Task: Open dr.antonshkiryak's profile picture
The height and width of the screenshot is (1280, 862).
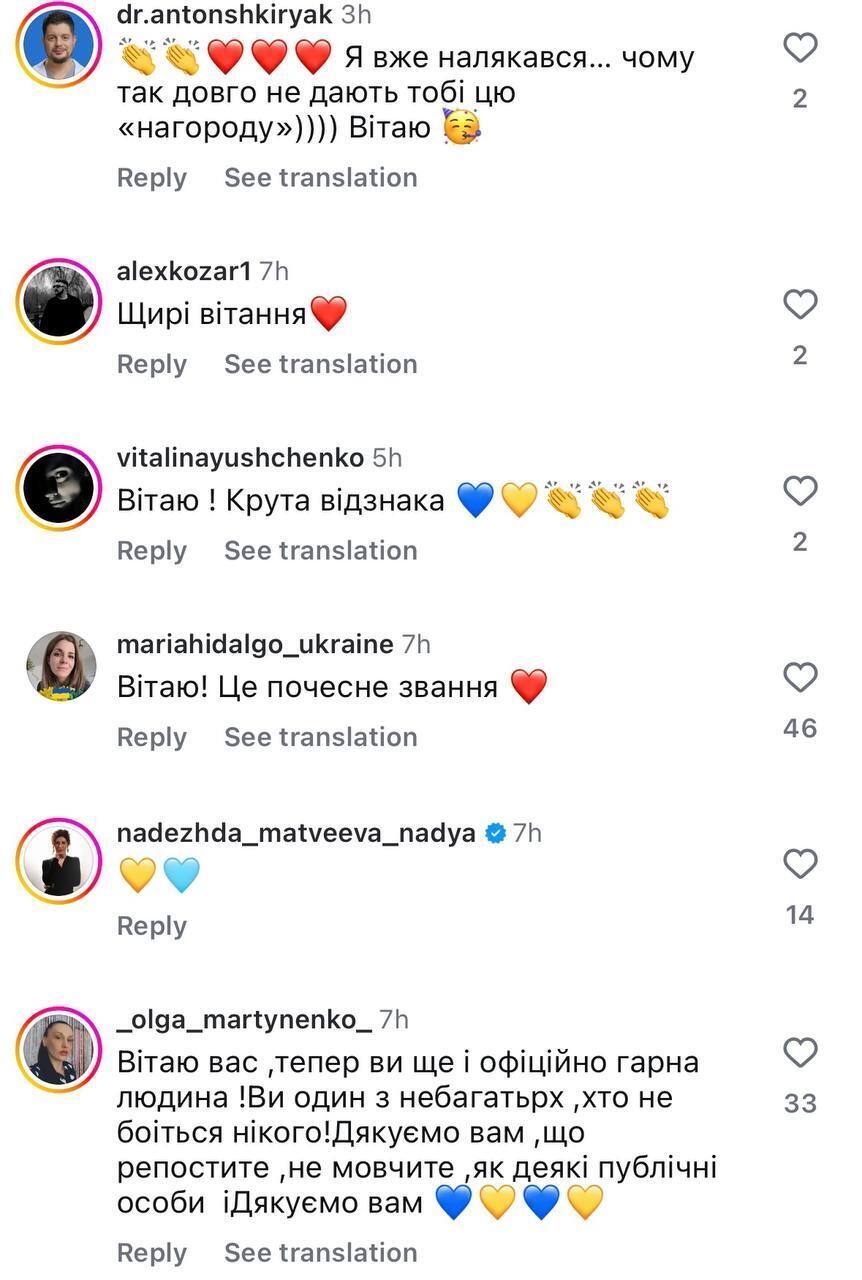Action: 59,45
